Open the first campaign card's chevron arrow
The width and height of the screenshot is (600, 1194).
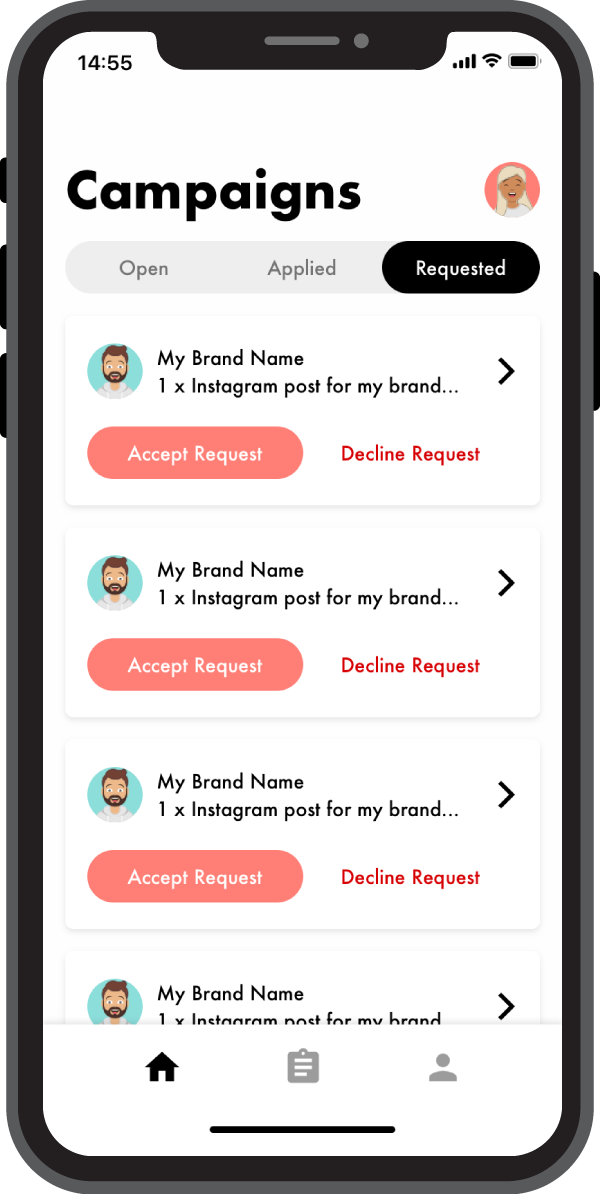(x=506, y=371)
